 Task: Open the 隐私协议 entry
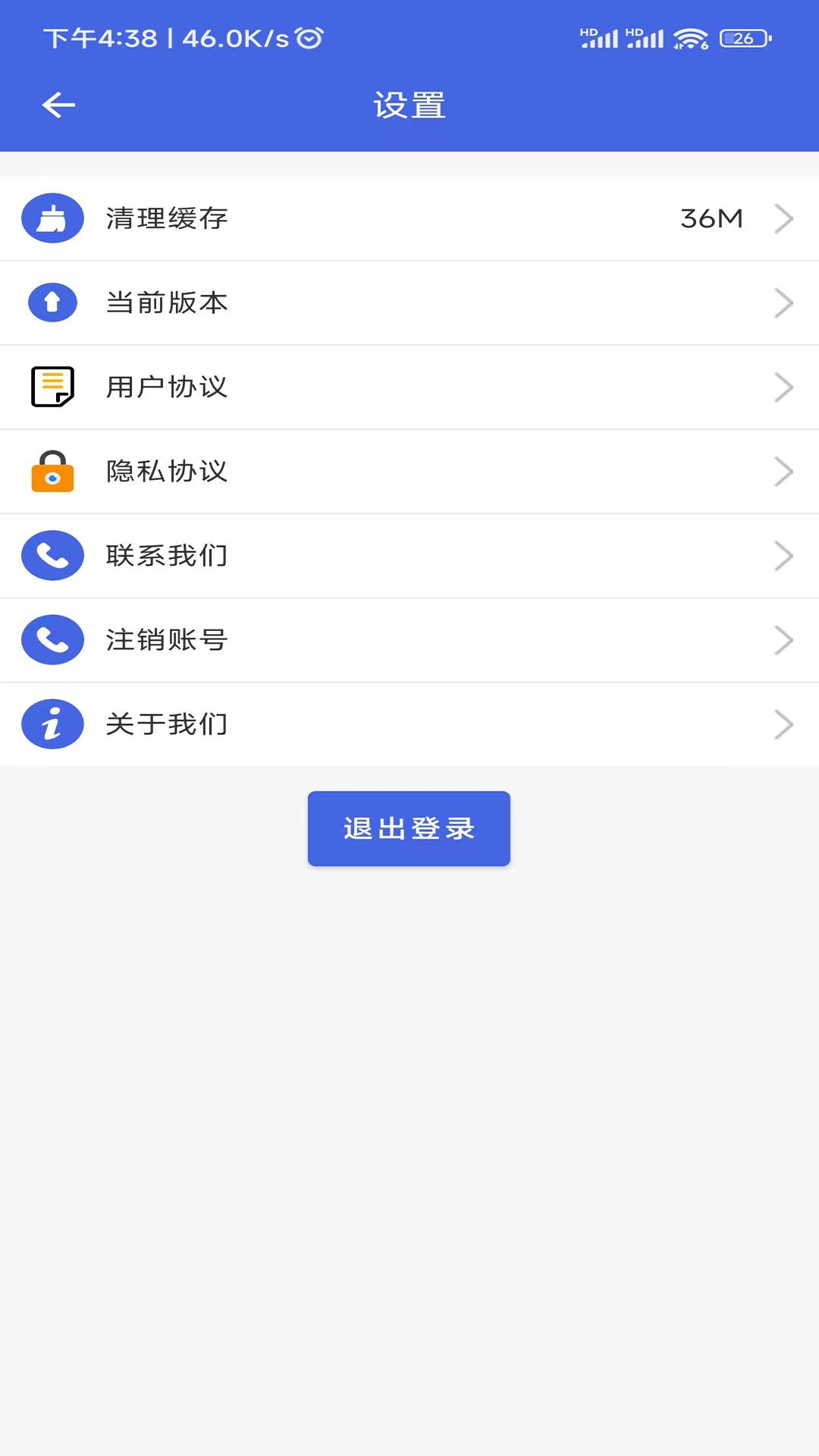click(409, 471)
